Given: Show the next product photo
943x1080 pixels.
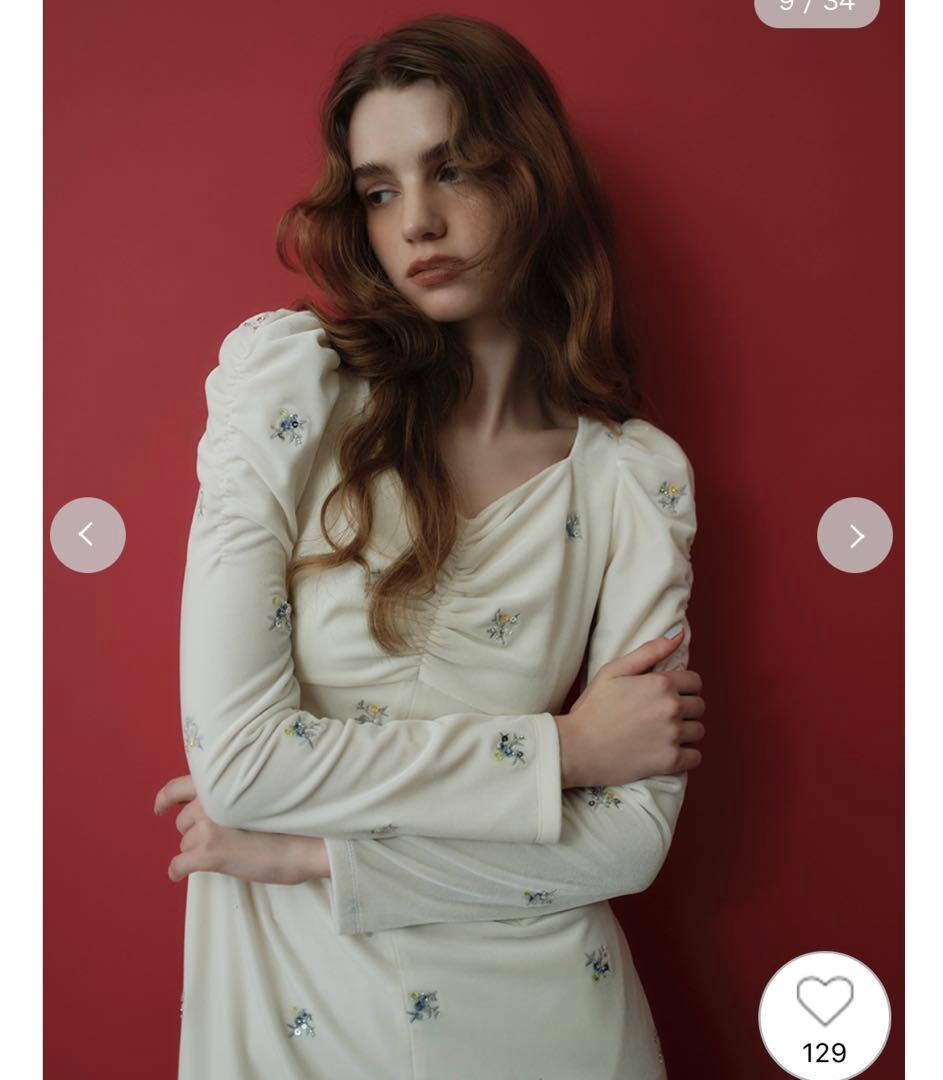Looking at the screenshot, I should point(855,535).
